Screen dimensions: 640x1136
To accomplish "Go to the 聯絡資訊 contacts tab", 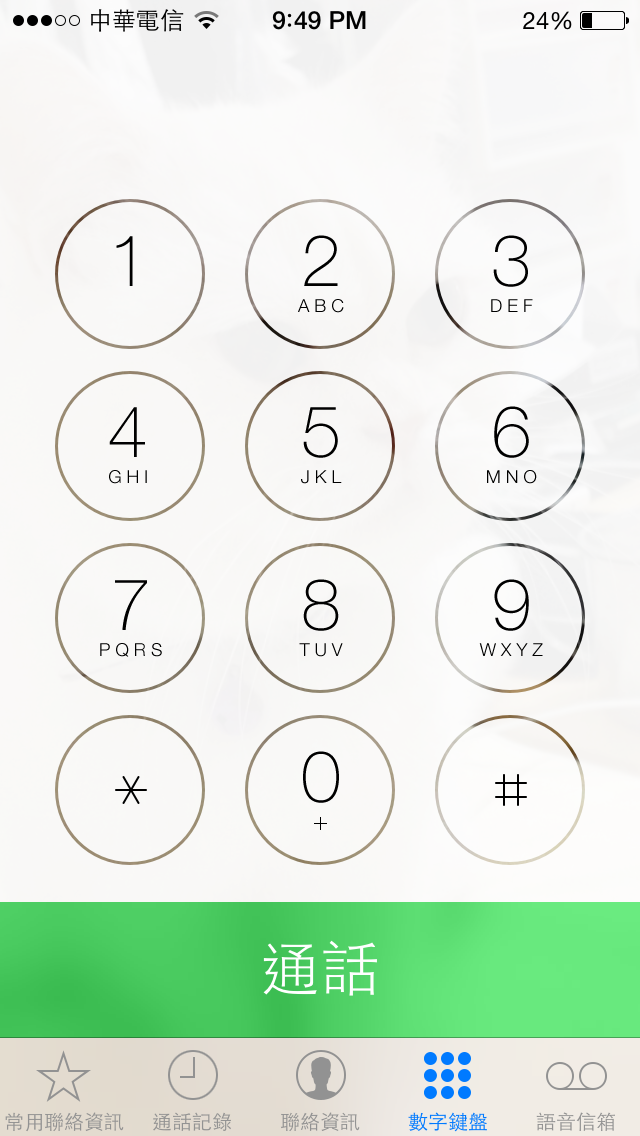I will (x=320, y=1090).
